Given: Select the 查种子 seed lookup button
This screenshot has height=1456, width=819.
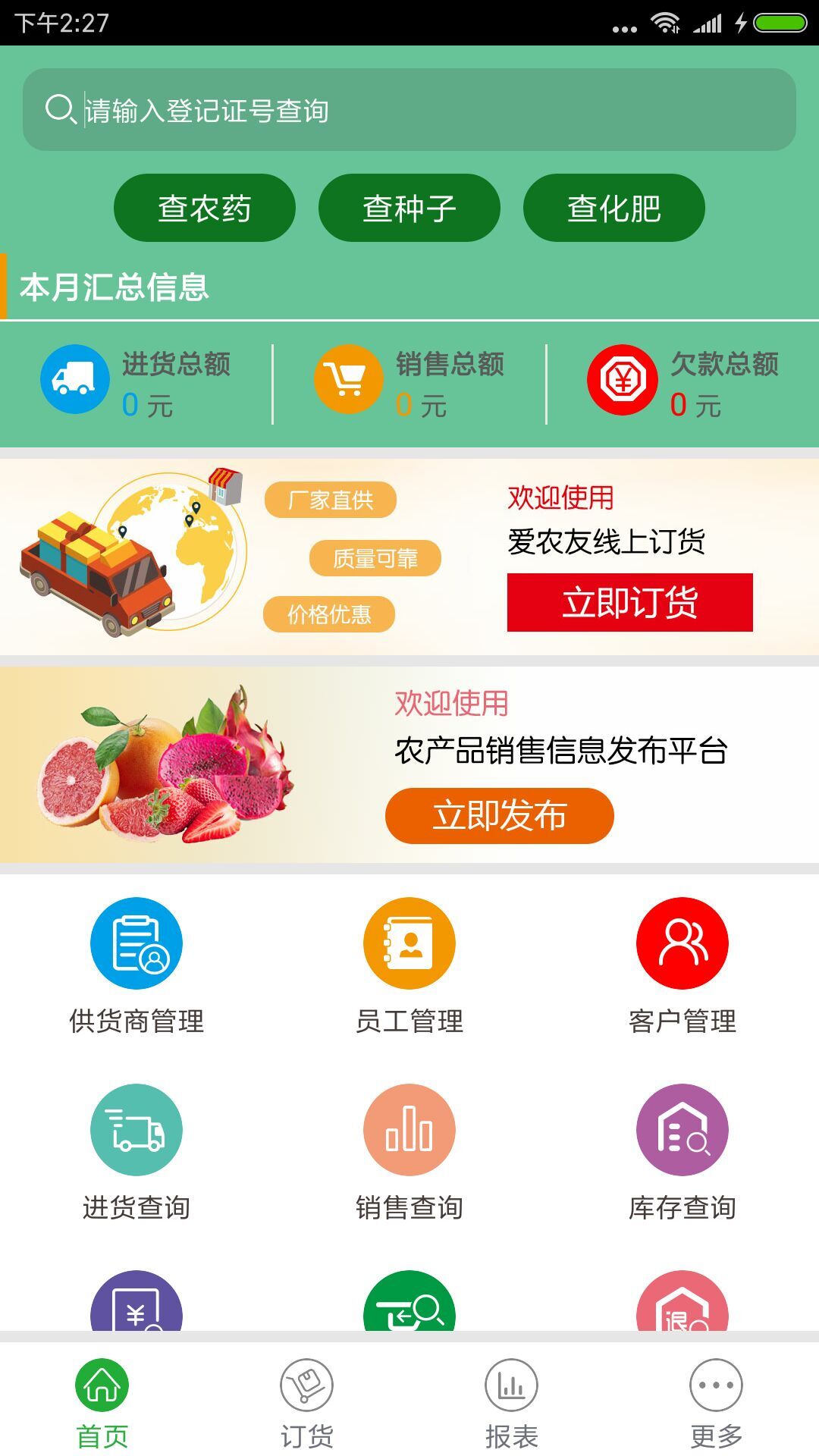Looking at the screenshot, I should tap(409, 208).
